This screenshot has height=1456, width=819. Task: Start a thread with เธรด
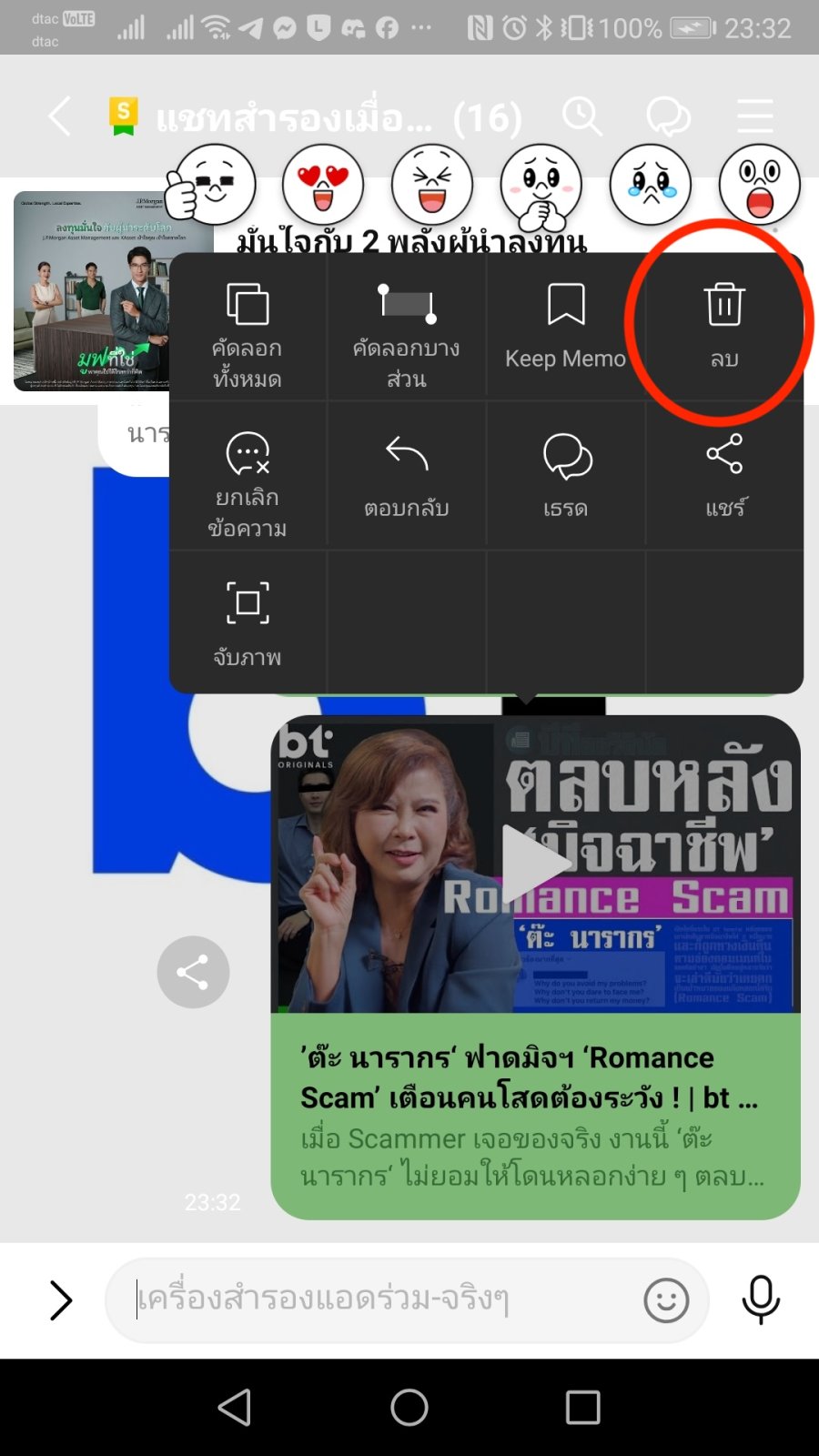pyautogui.click(x=565, y=475)
